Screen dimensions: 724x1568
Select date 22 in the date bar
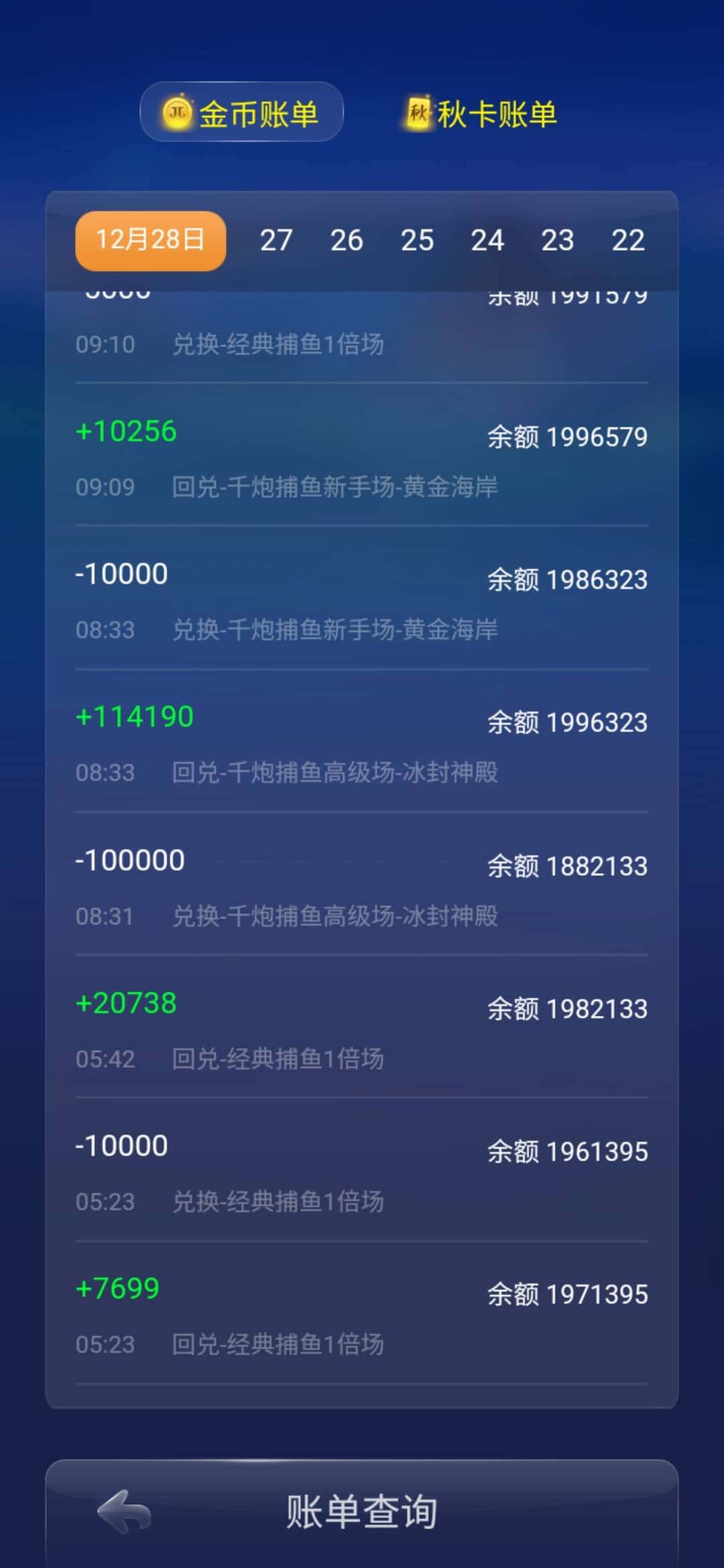click(629, 241)
